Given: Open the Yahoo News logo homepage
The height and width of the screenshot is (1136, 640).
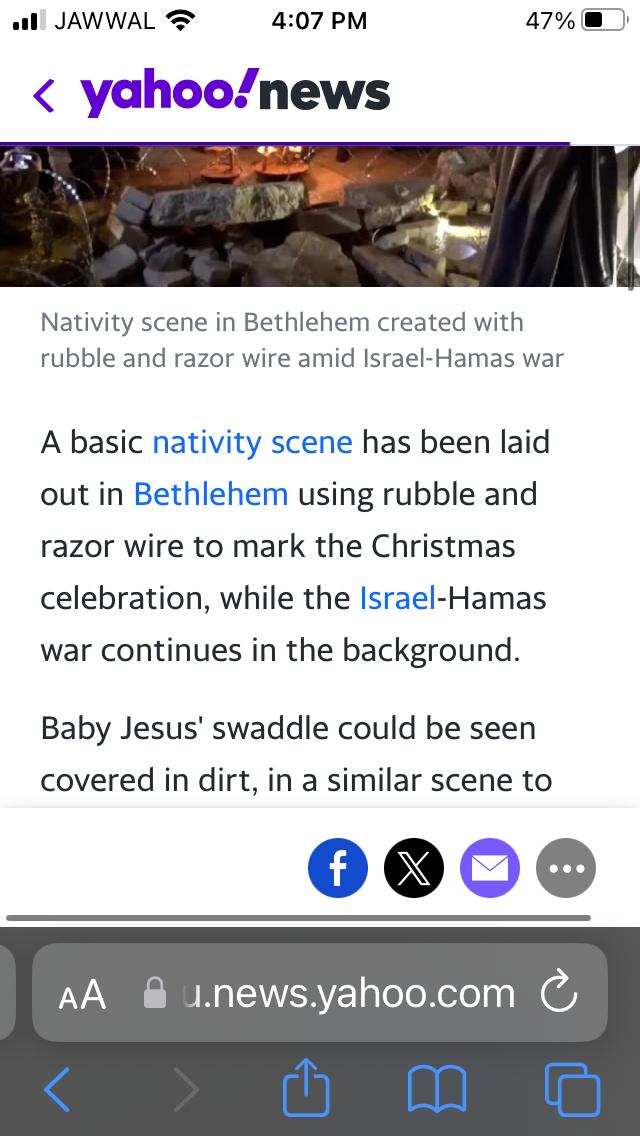Looking at the screenshot, I should point(235,93).
